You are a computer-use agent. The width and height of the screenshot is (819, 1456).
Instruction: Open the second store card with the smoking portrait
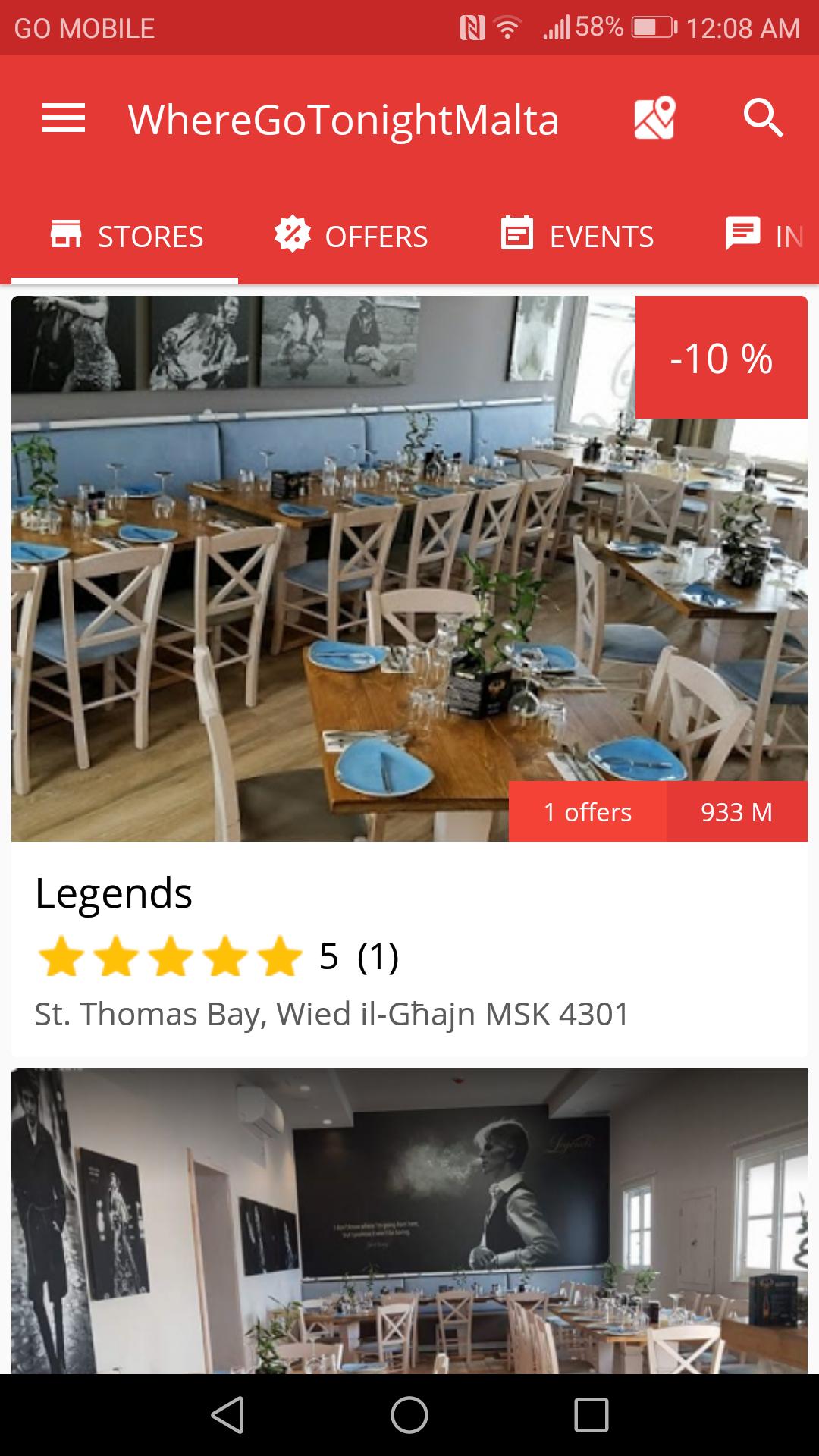(409, 1221)
